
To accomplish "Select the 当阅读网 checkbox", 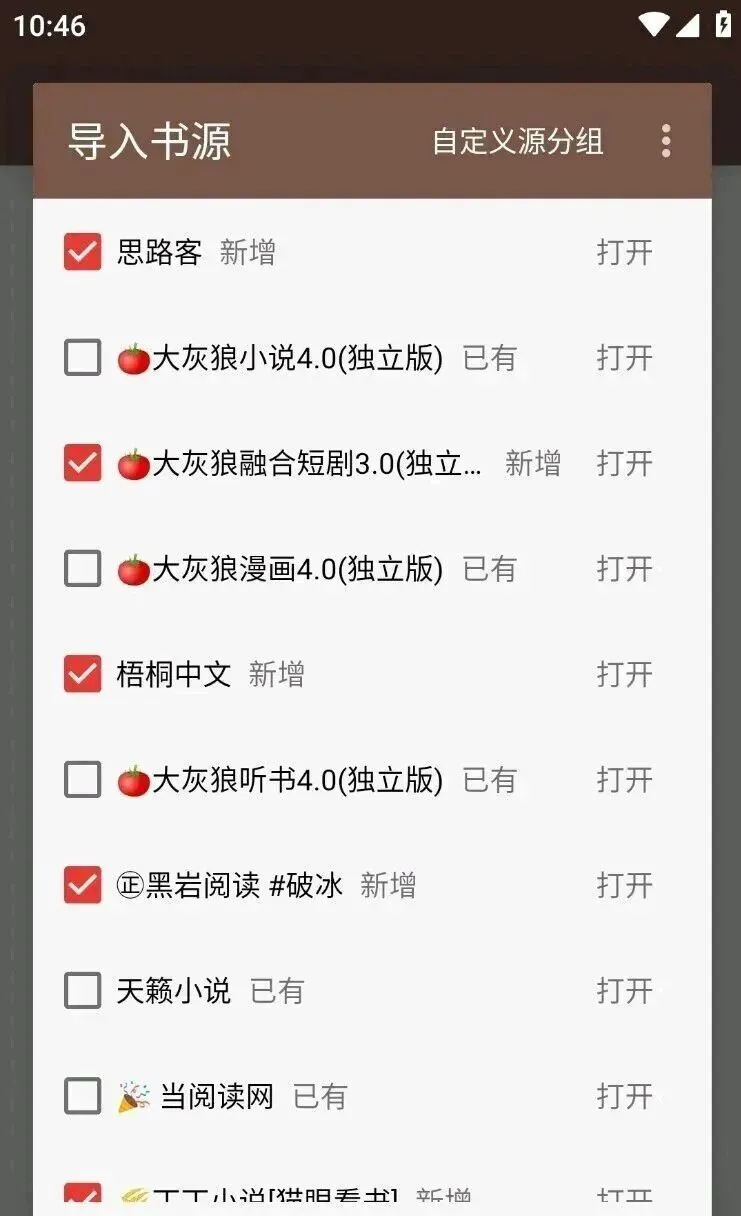I will coord(82,1096).
